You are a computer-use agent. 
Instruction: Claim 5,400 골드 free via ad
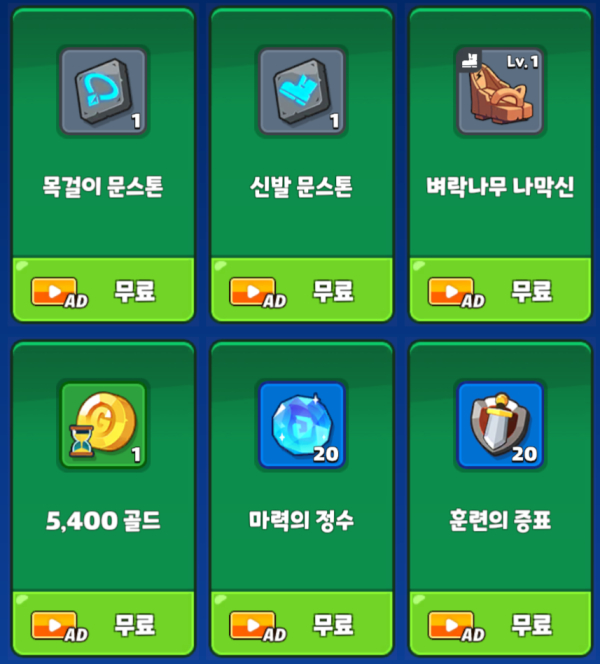coord(103,626)
